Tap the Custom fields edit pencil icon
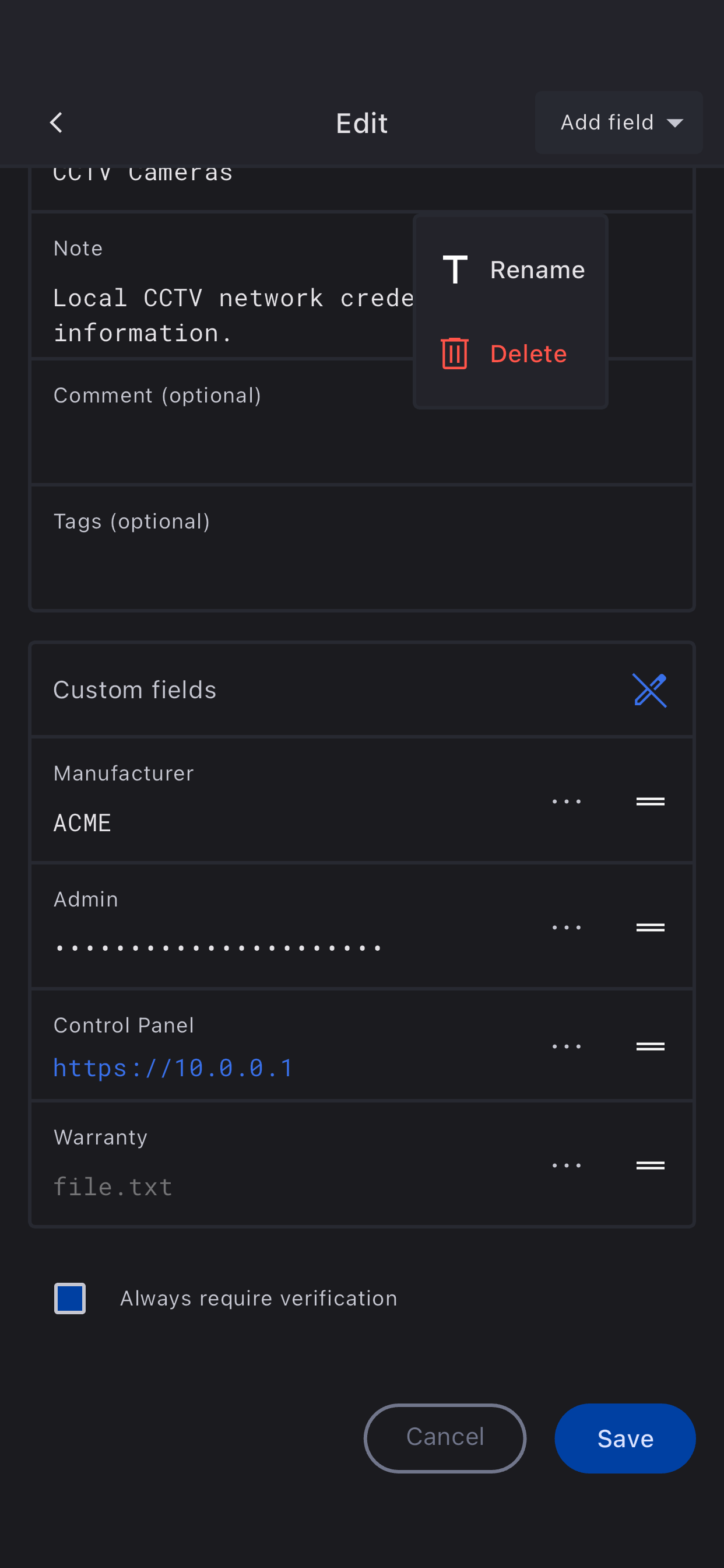This screenshot has height=1568, width=724. click(x=649, y=690)
